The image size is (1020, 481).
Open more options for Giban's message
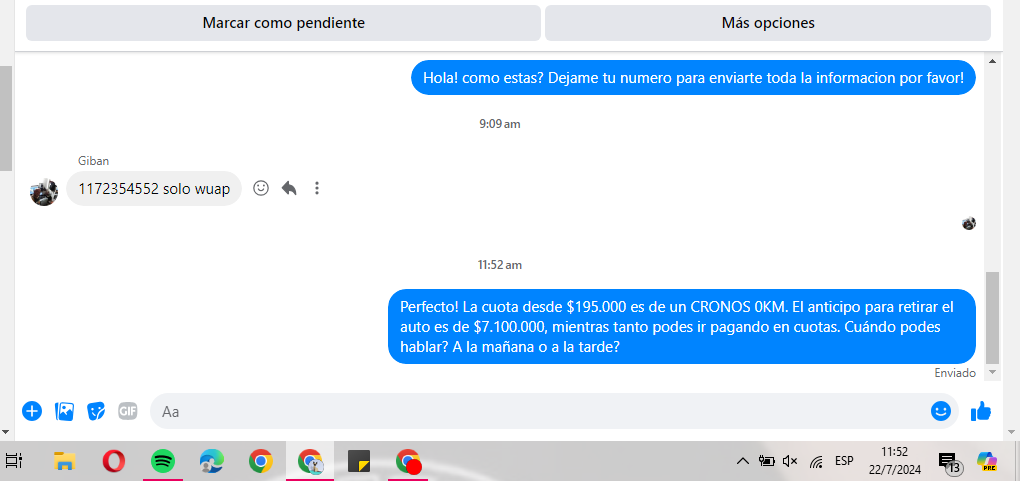click(317, 188)
